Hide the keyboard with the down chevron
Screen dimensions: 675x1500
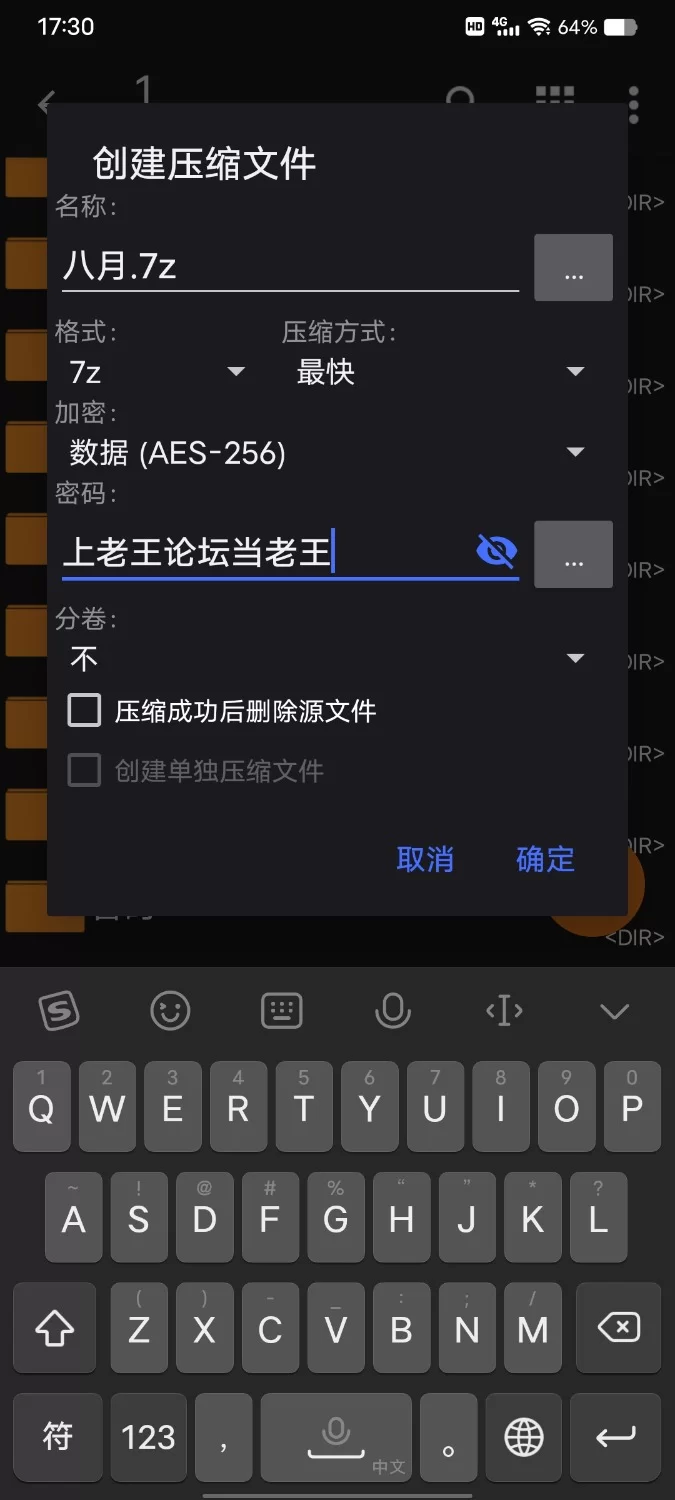click(x=614, y=1012)
